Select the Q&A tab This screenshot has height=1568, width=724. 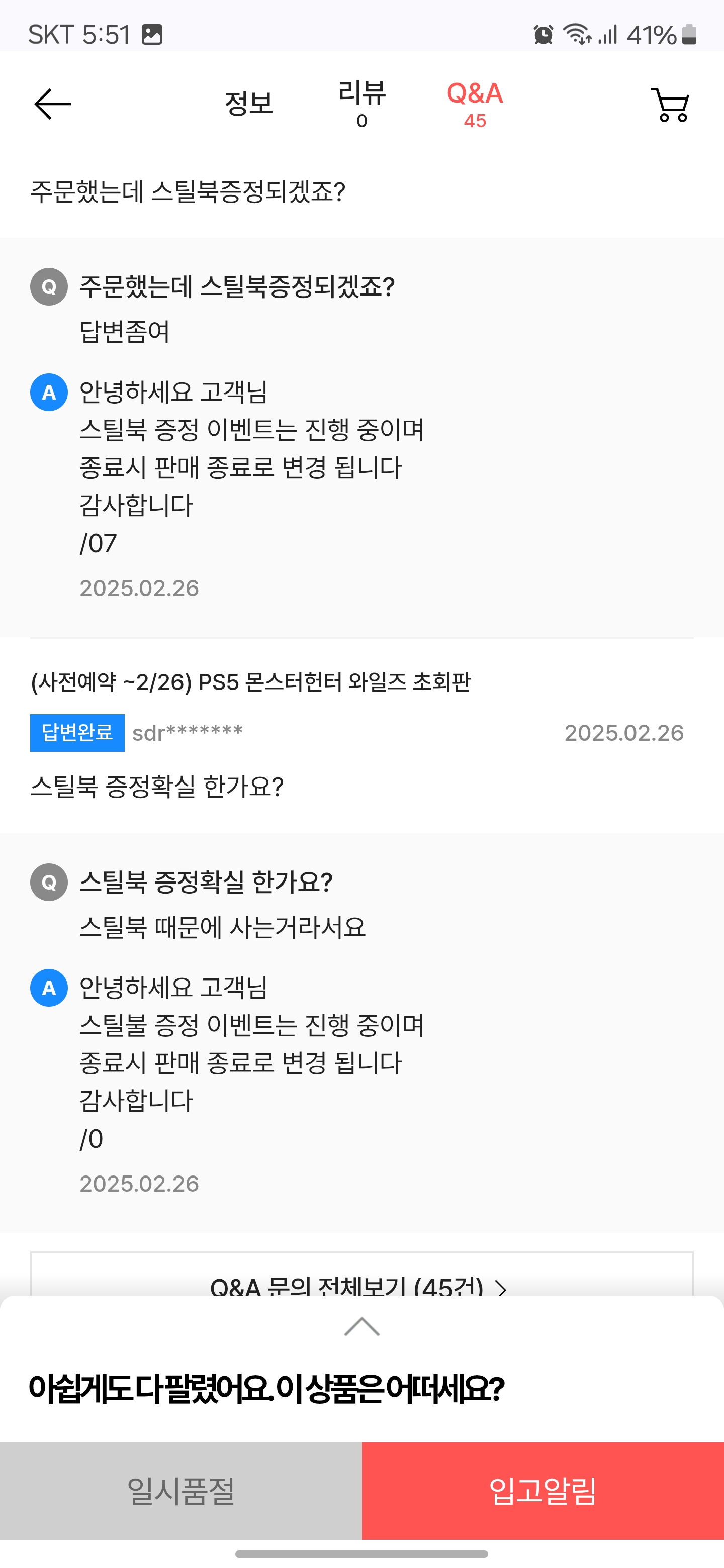pos(474,103)
